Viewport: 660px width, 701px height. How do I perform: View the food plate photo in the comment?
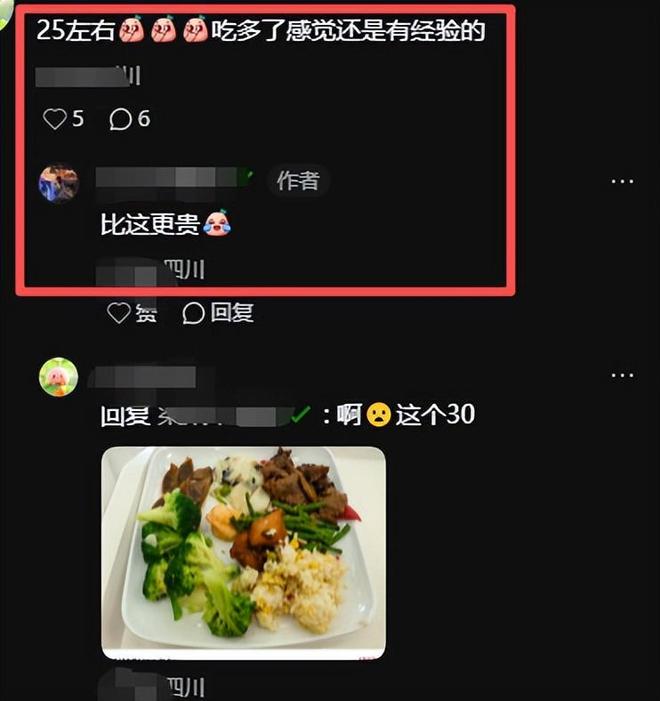tap(244, 550)
